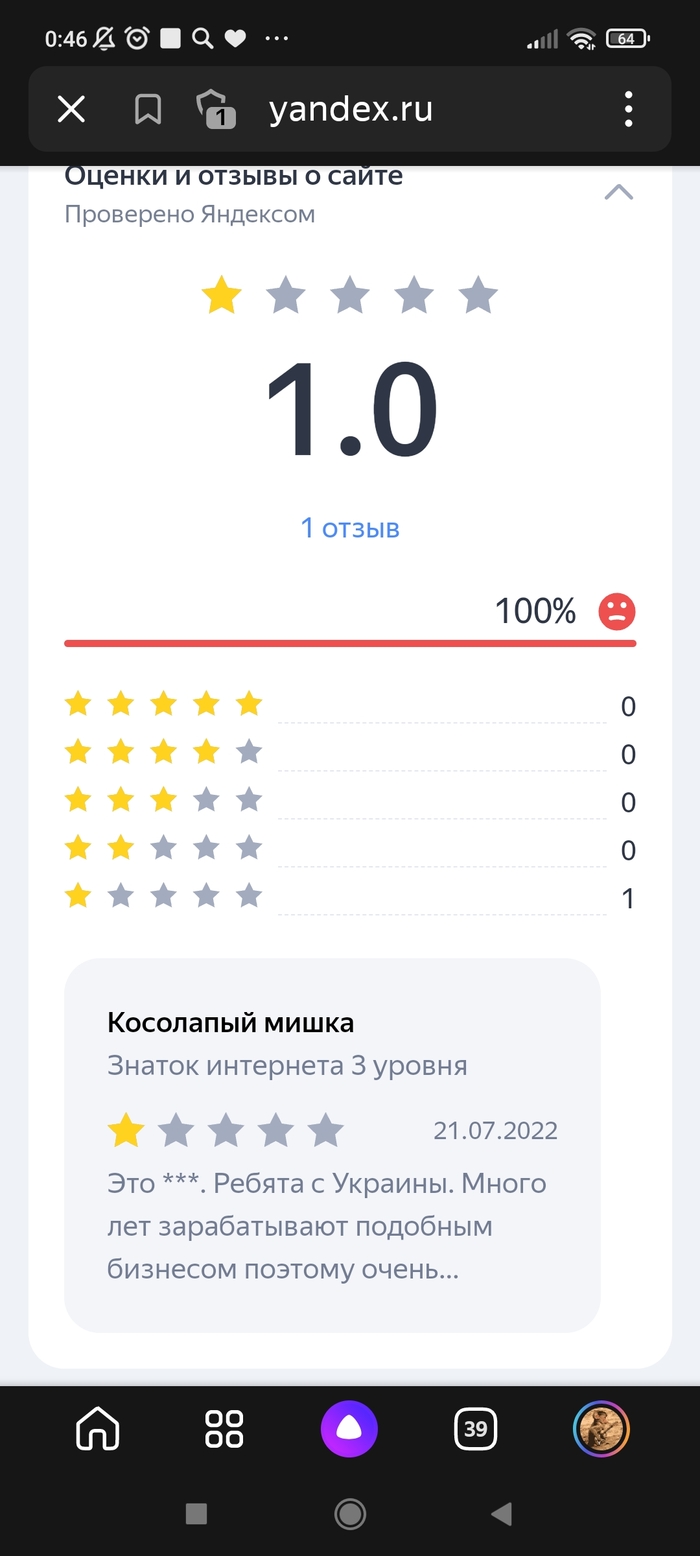Open the services grid menu
The image size is (700, 1556).
pos(224,1429)
